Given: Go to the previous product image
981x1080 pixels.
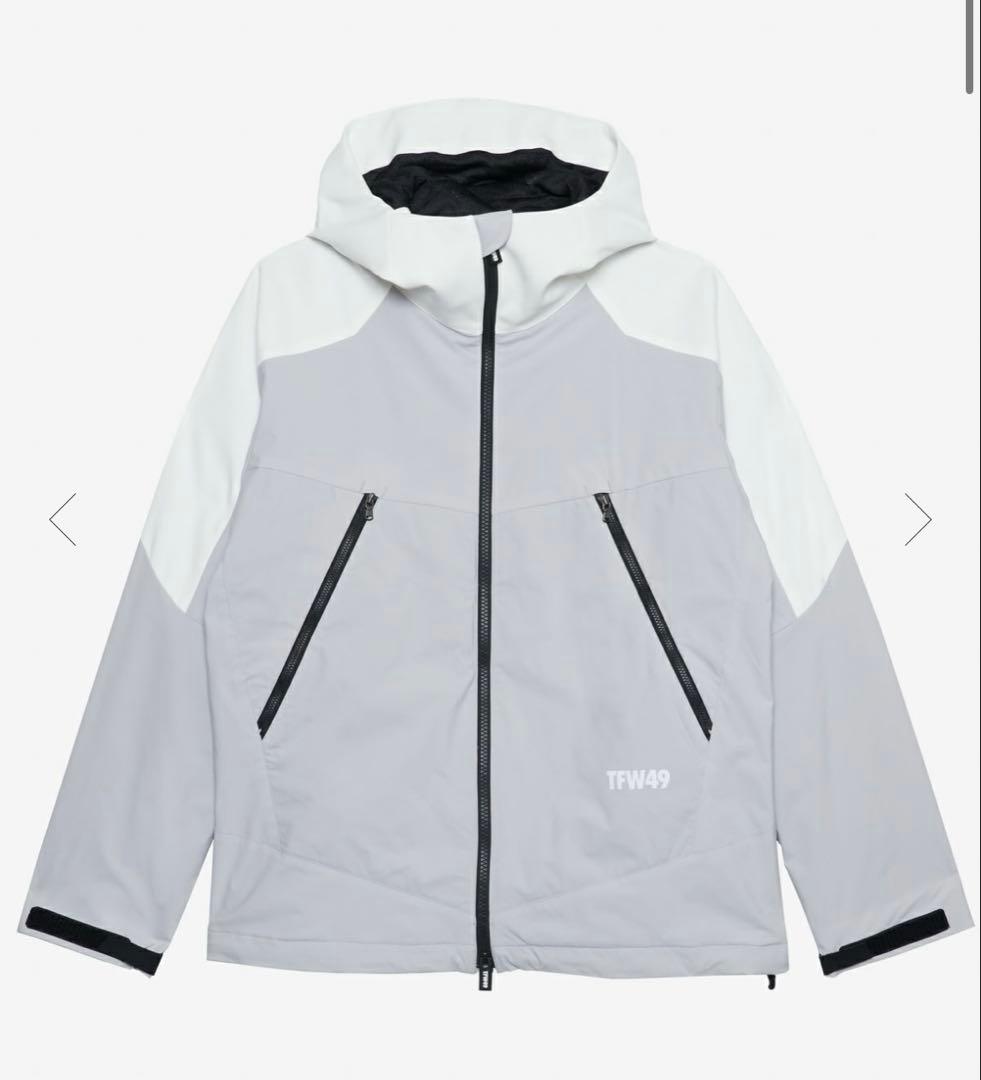Looking at the screenshot, I should 63,519.
